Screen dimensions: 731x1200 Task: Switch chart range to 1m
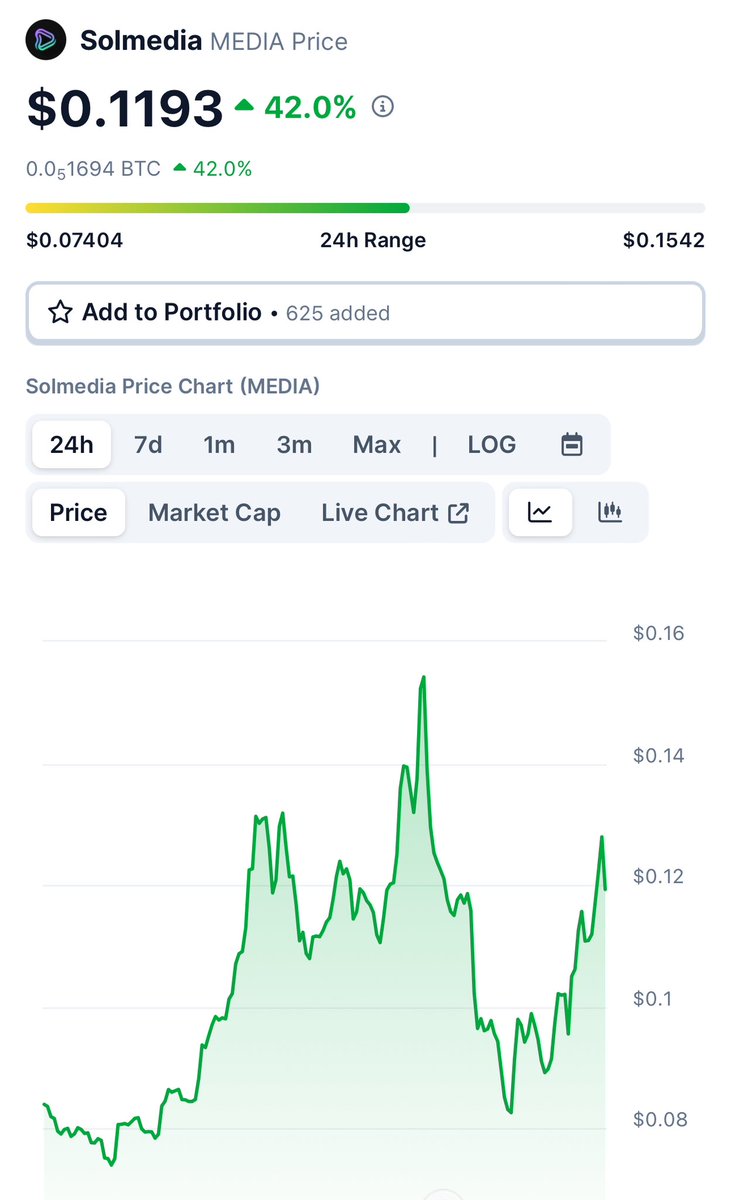pyautogui.click(x=219, y=445)
